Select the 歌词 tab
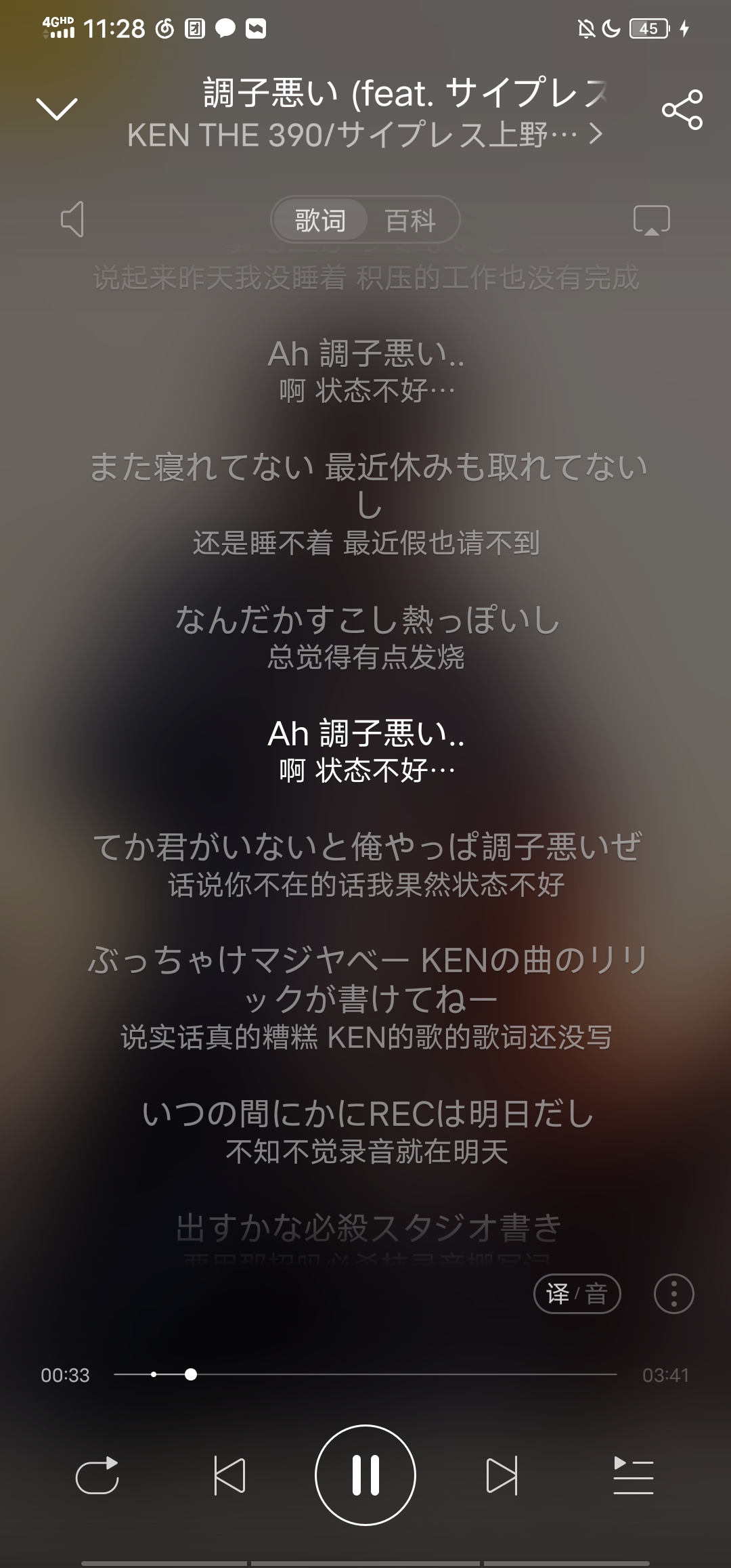This screenshot has width=731, height=1568. point(320,220)
